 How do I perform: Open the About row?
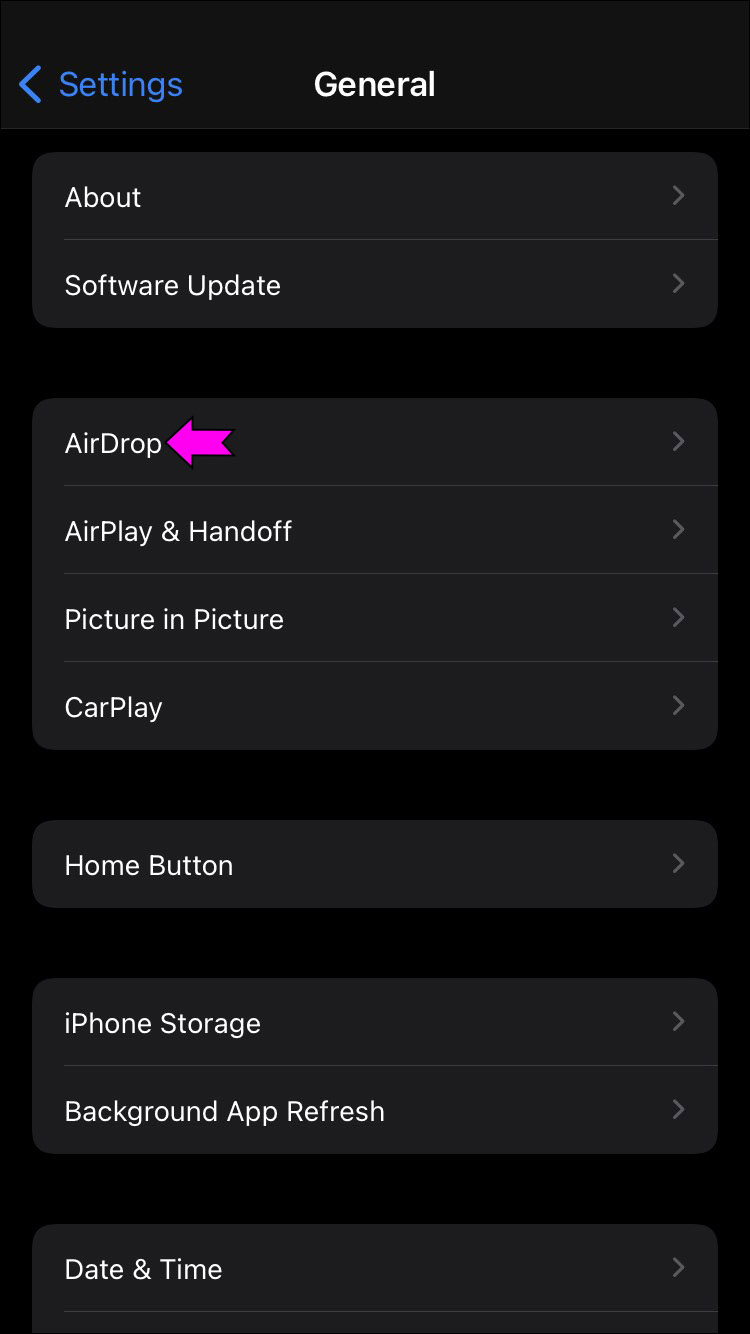375,196
